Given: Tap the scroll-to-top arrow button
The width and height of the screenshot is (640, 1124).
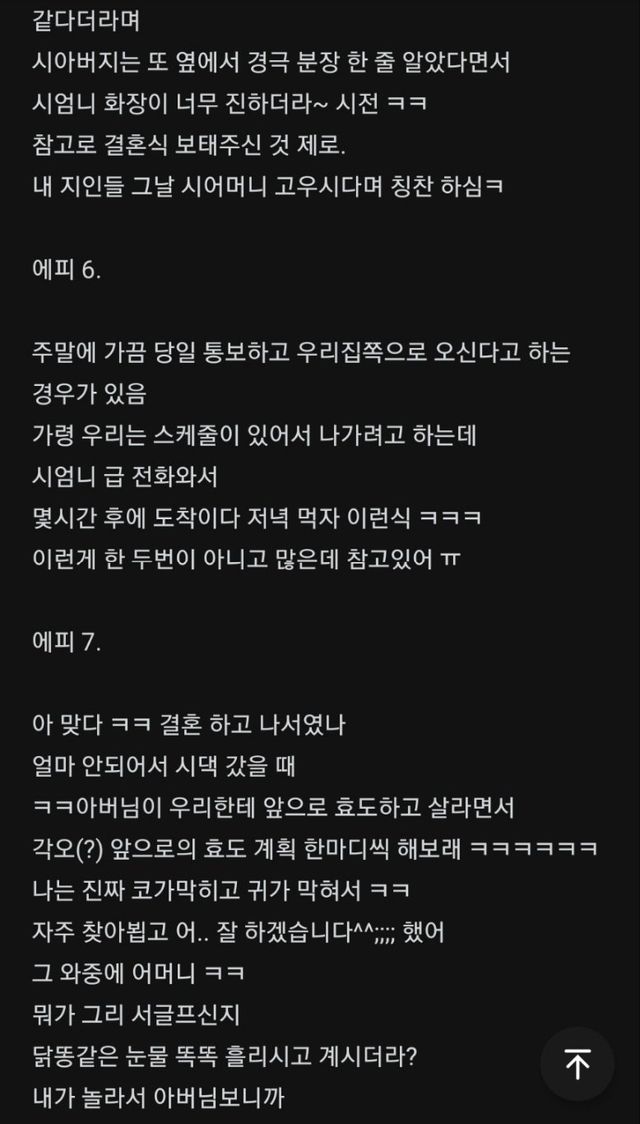Looking at the screenshot, I should [577, 1064].
